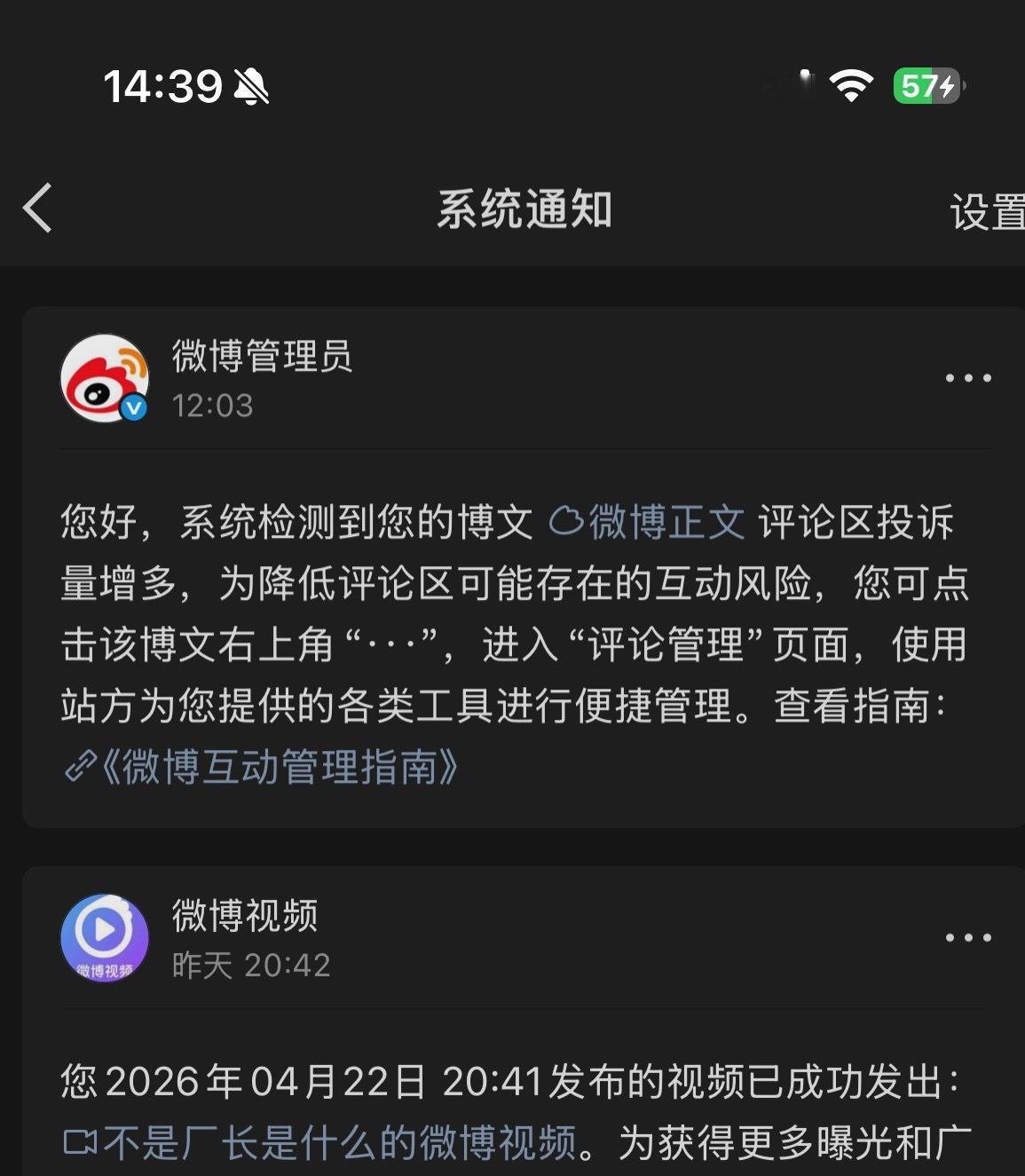Select the 系统通知 page title
Viewport: 1025px width, 1176px height.
(527, 209)
